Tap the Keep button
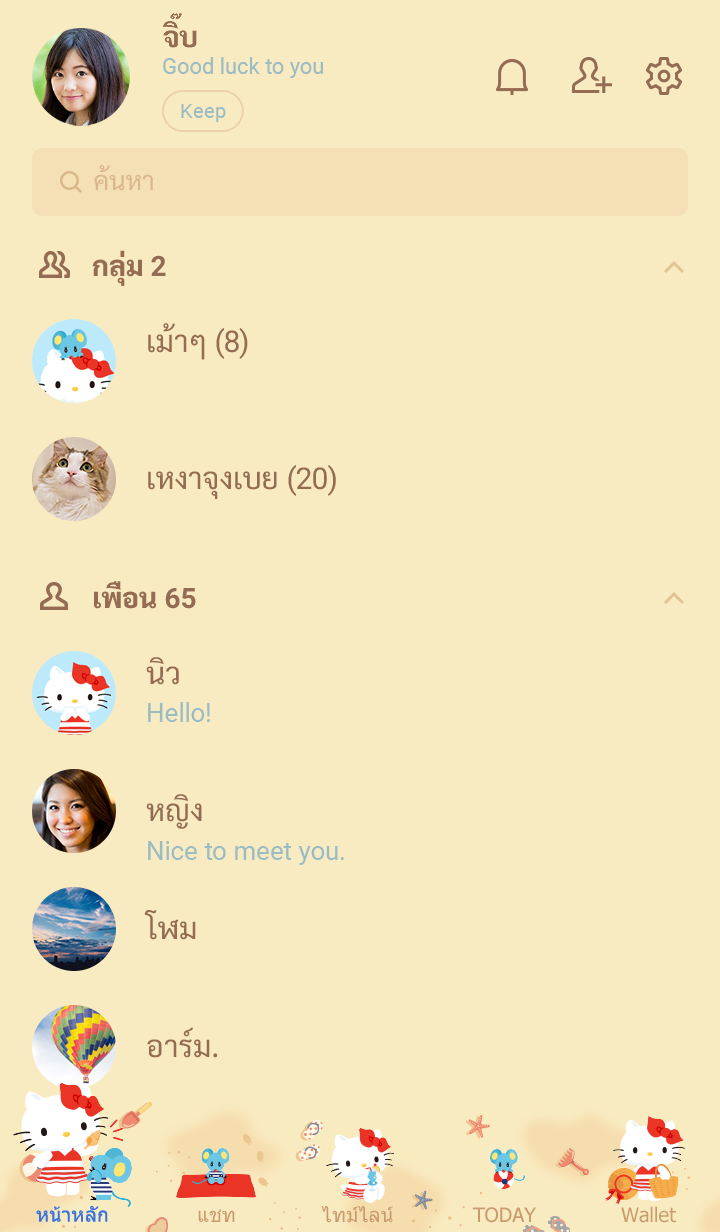This screenshot has height=1232, width=720. click(203, 111)
